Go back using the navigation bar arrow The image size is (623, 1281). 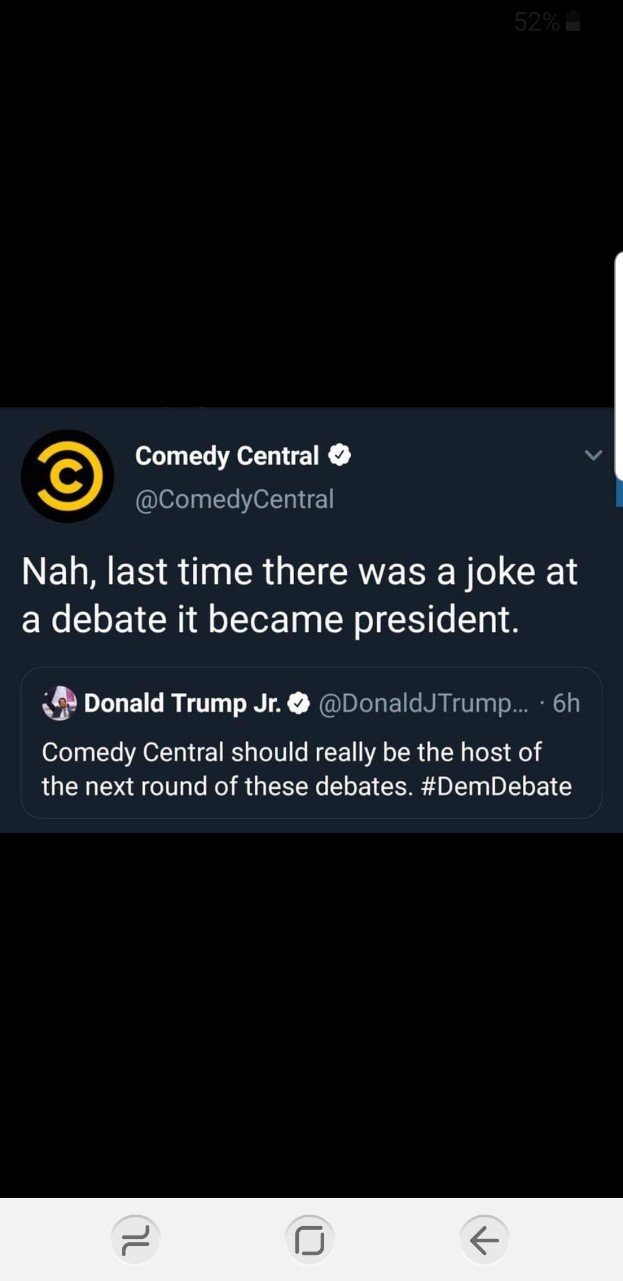[485, 1241]
